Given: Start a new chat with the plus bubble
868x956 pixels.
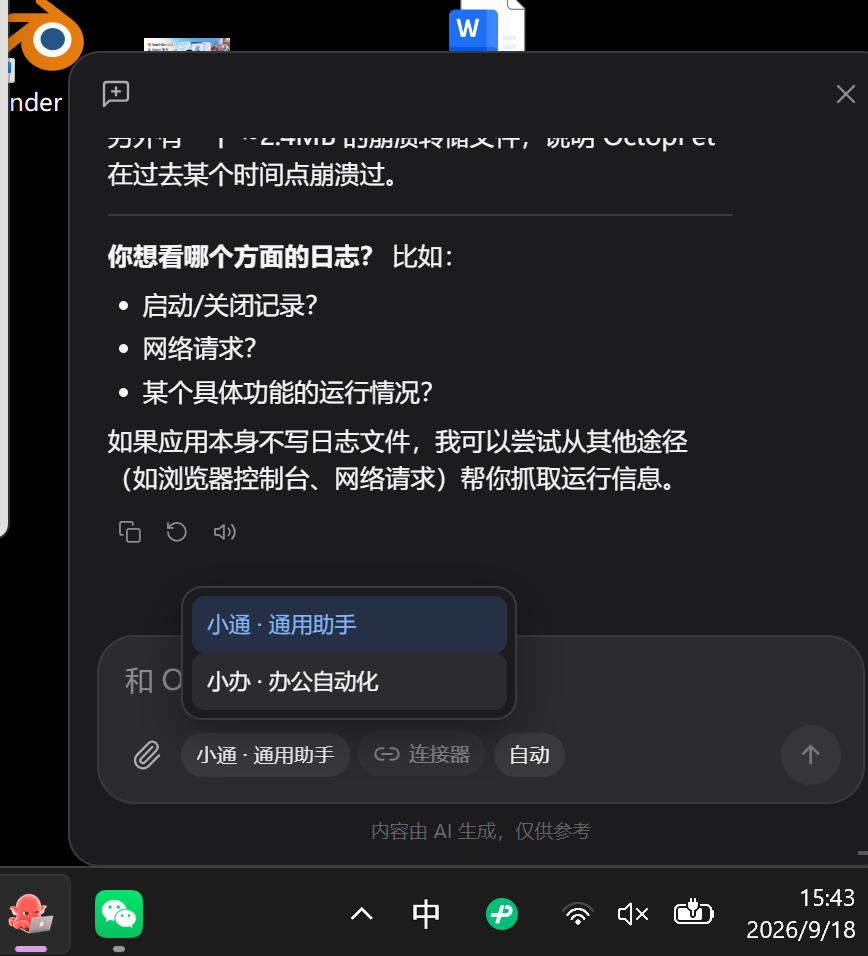Looking at the screenshot, I should [116, 93].
